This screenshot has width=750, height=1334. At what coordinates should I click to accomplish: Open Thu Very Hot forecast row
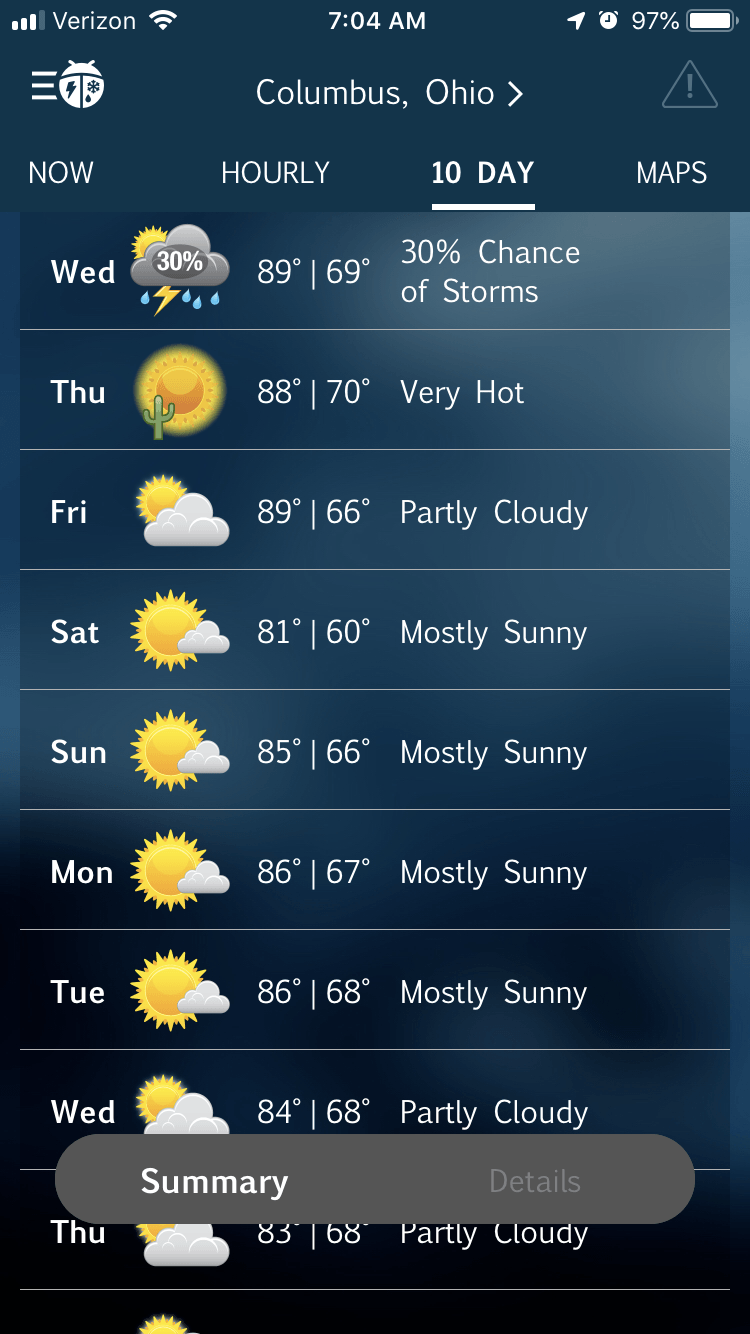click(x=375, y=391)
